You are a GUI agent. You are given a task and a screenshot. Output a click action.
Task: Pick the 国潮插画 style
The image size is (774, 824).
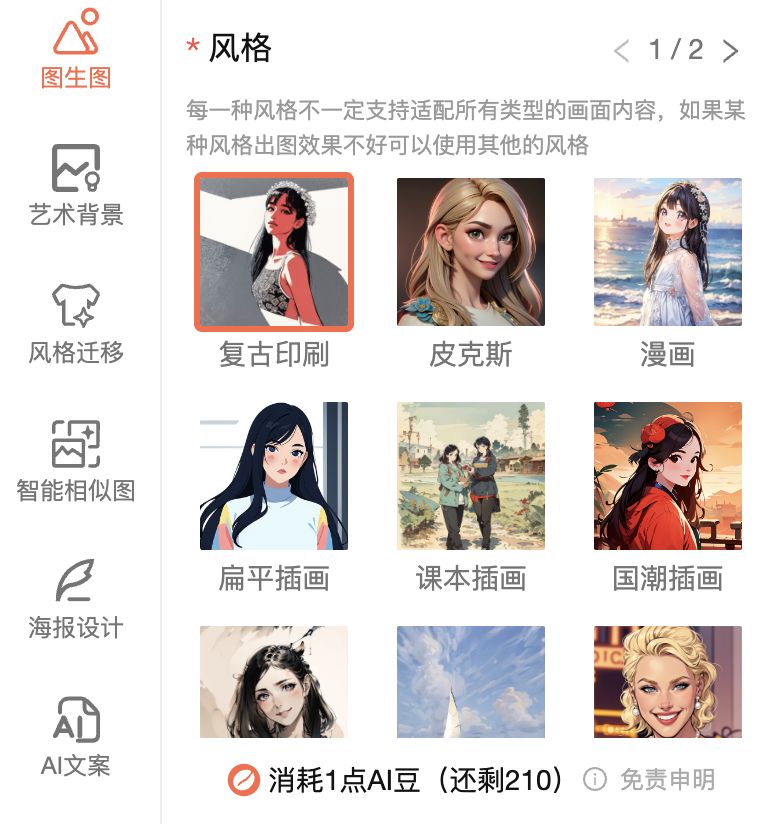(668, 476)
